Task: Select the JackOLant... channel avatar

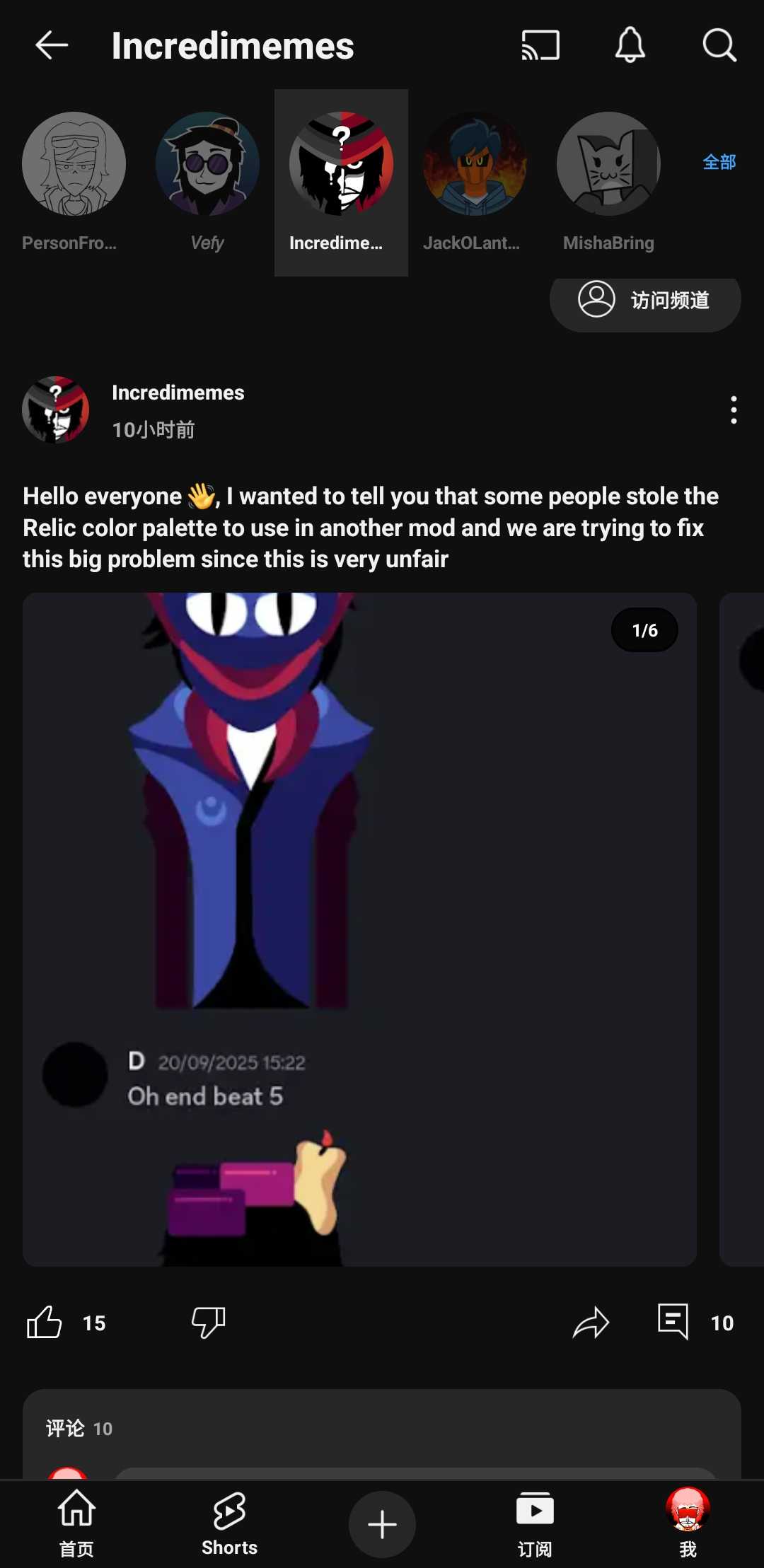Action: click(x=475, y=164)
